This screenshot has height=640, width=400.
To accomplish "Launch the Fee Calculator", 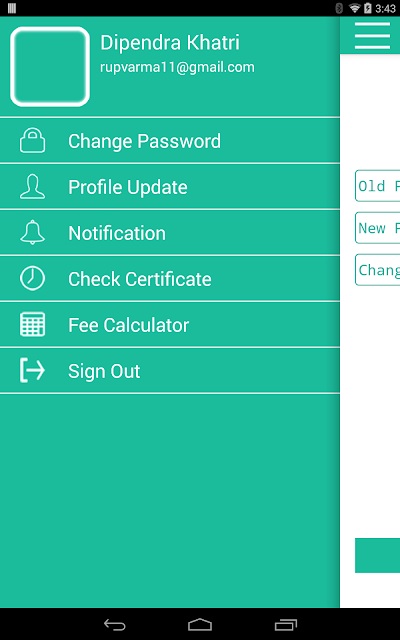I will 170,325.
